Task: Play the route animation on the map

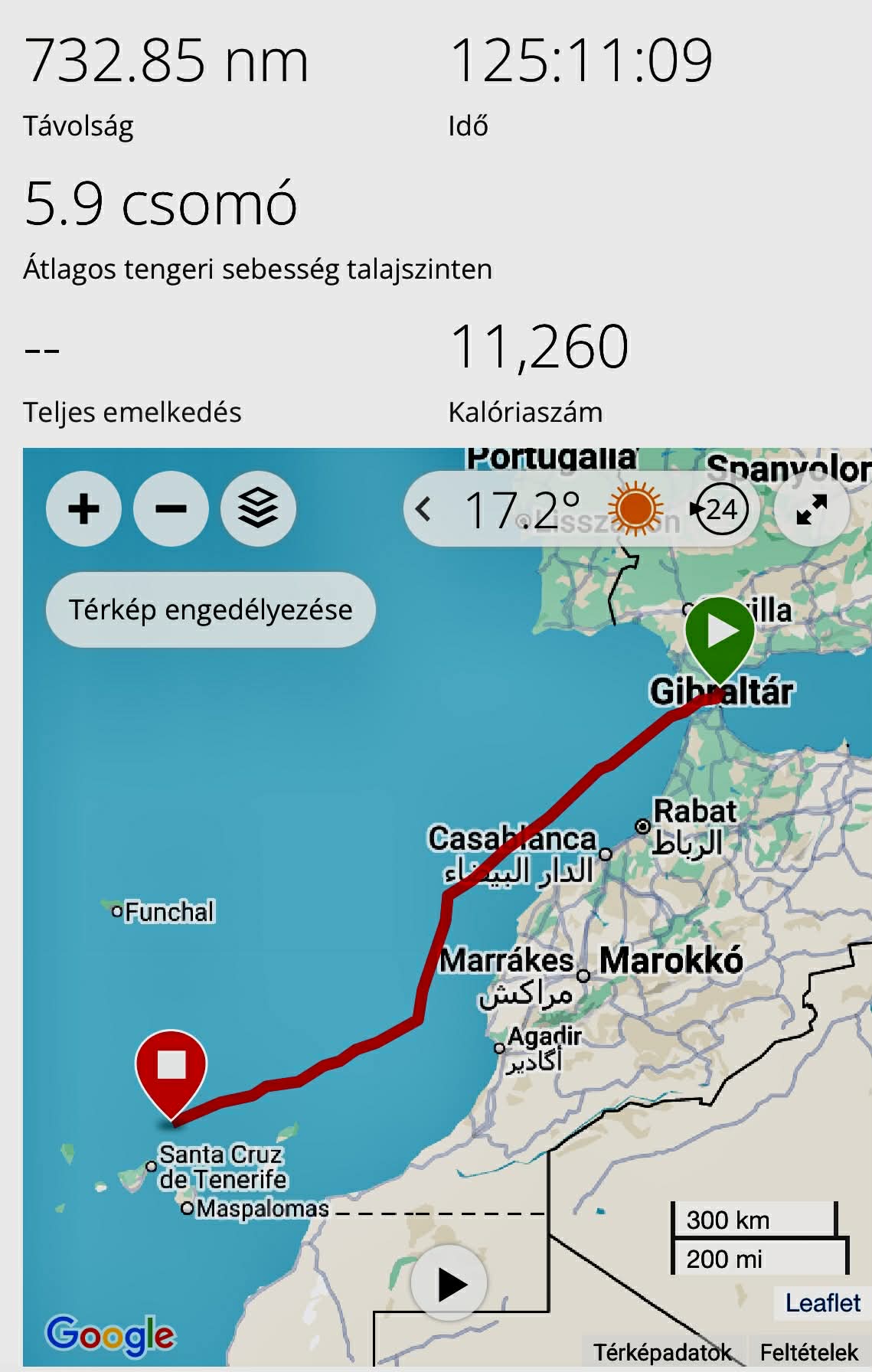Action: [449, 1284]
